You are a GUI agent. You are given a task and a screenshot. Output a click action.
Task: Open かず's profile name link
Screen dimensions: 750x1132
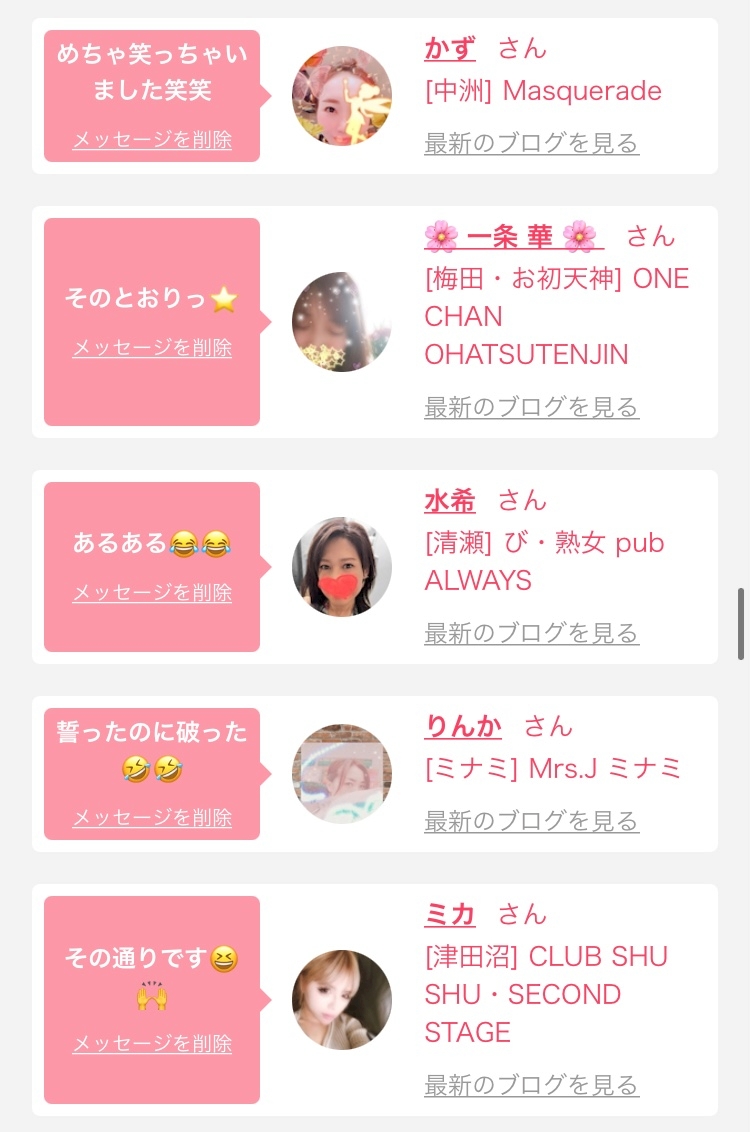(450, 49)
